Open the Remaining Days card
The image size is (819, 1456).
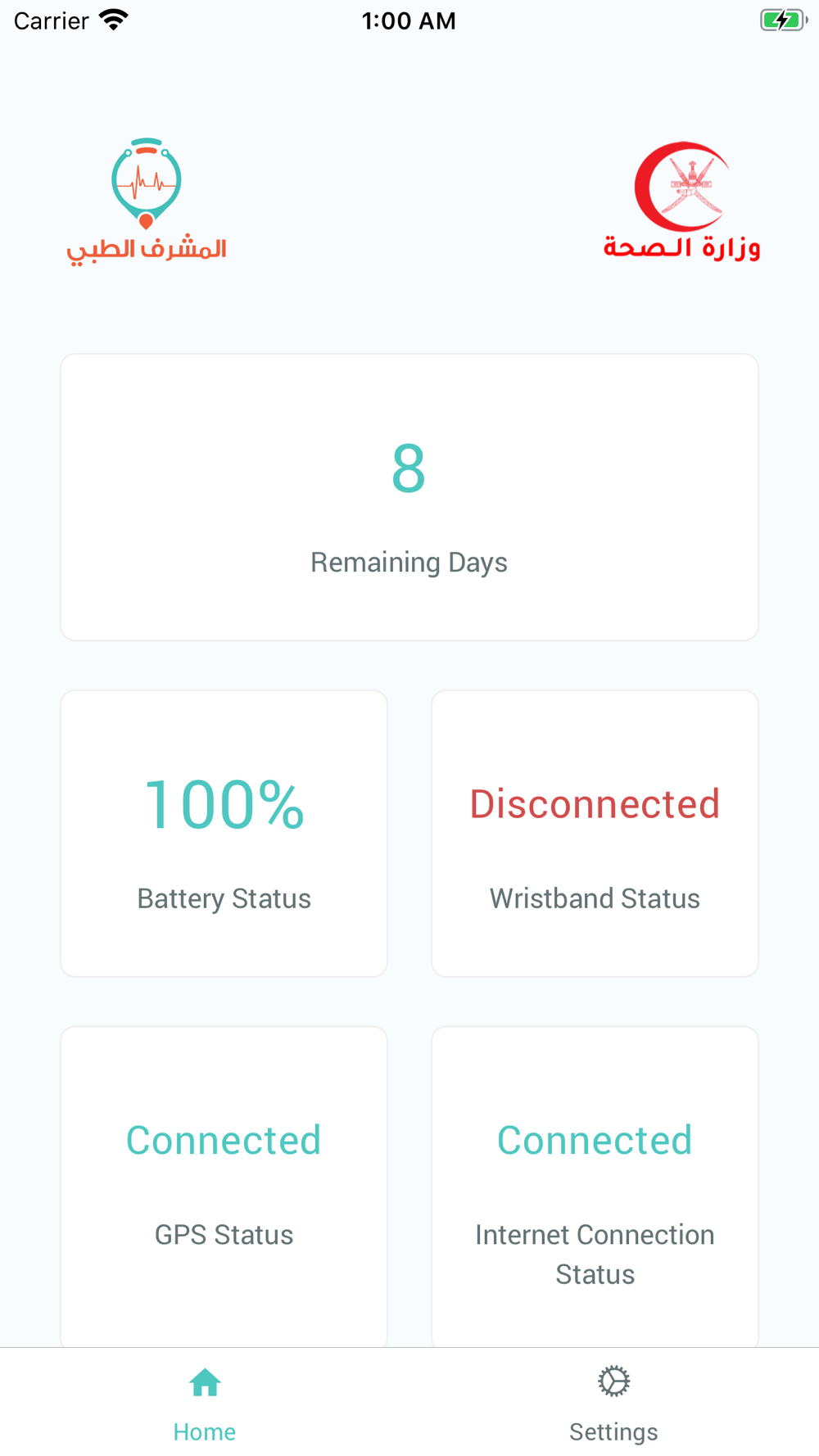point(409,497)
